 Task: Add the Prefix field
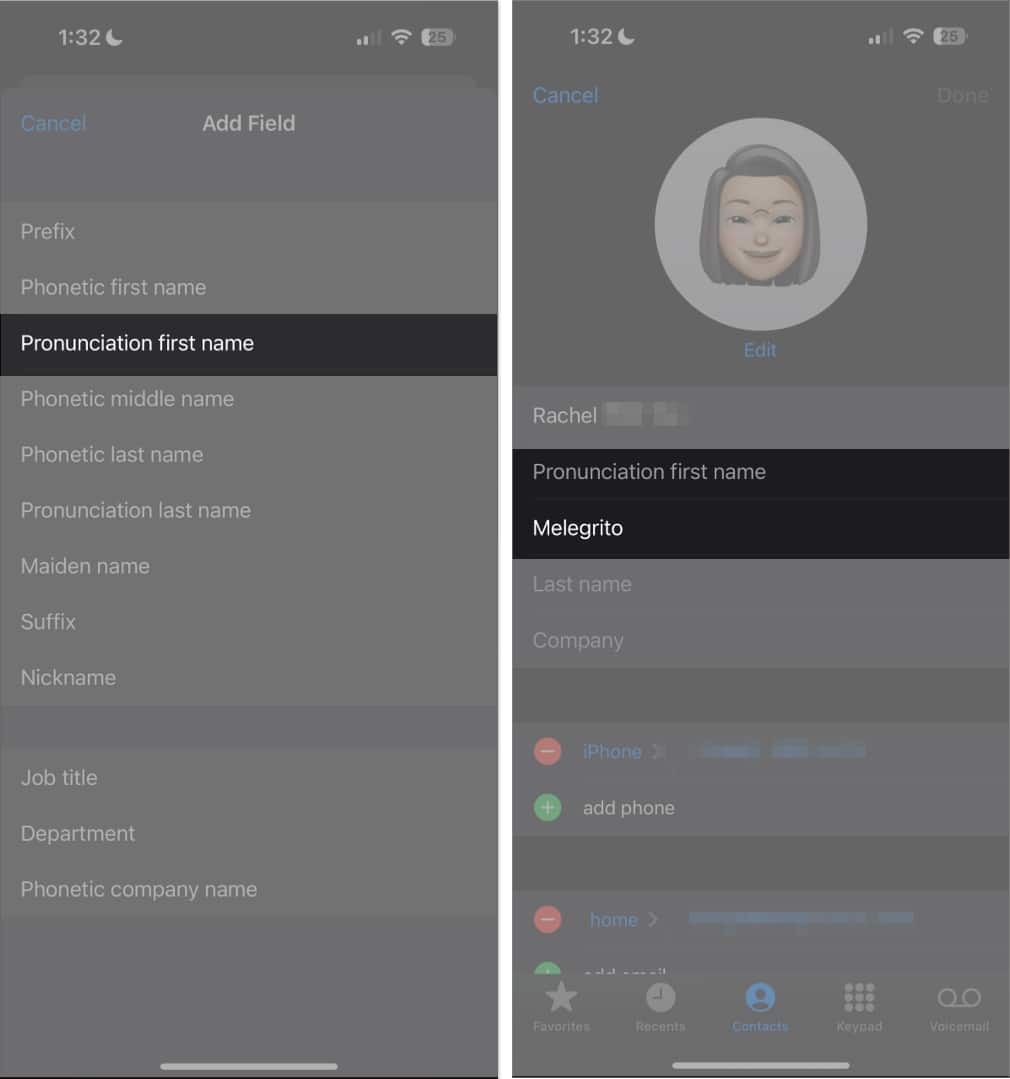48,231
